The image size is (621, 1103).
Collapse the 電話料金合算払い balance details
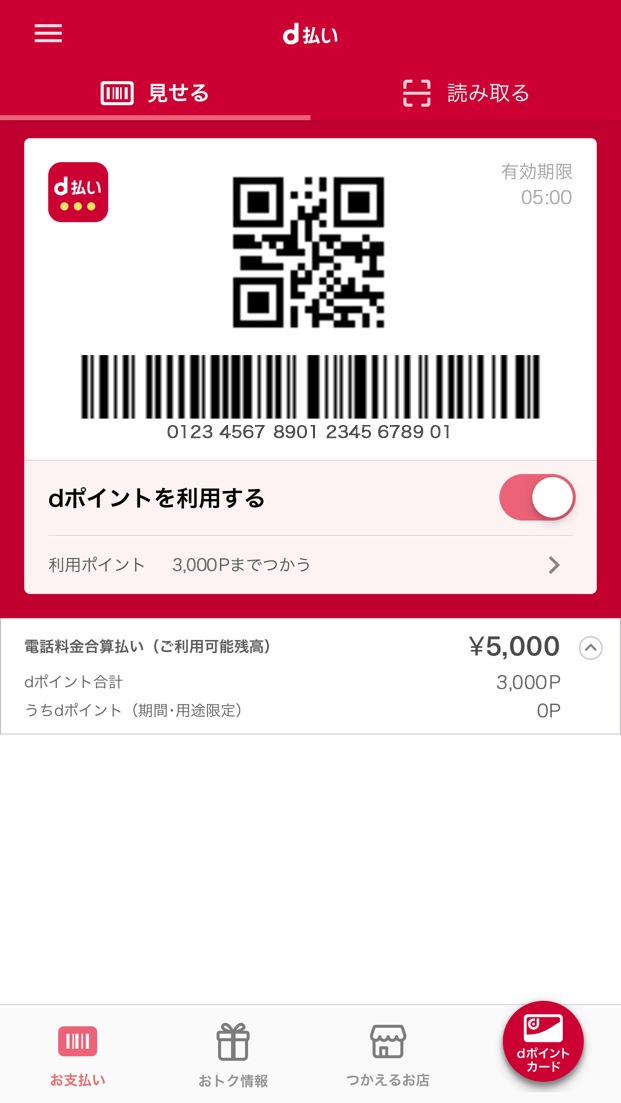click(591, 648)
